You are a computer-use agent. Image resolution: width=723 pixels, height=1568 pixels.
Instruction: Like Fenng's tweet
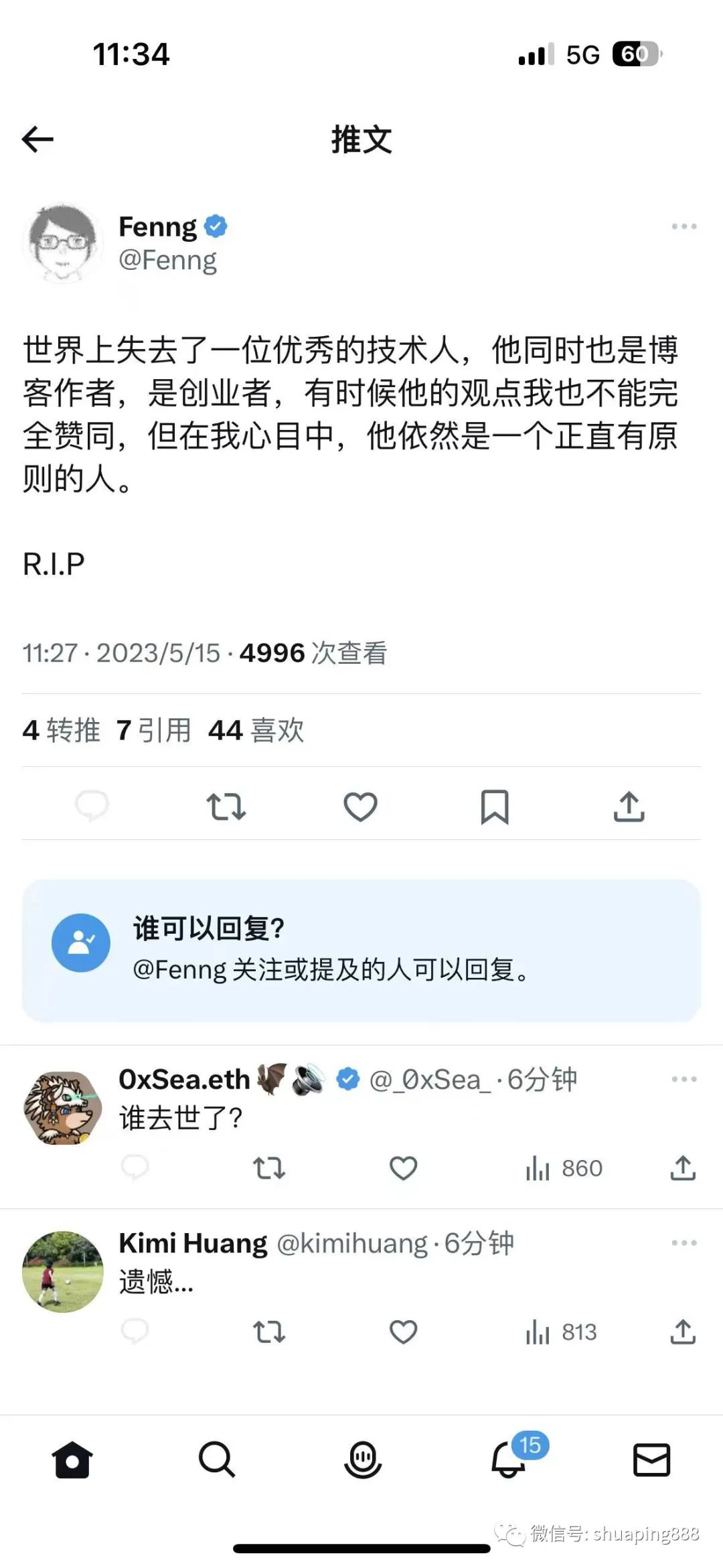point(361,807)
